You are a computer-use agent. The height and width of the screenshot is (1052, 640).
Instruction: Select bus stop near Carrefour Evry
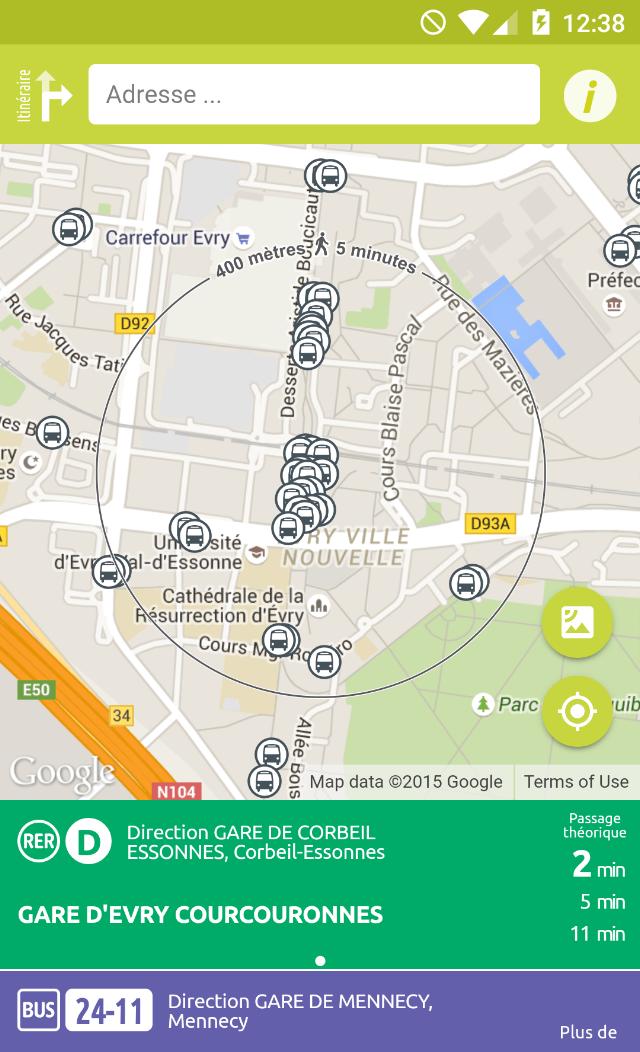(x=70, y=228)
